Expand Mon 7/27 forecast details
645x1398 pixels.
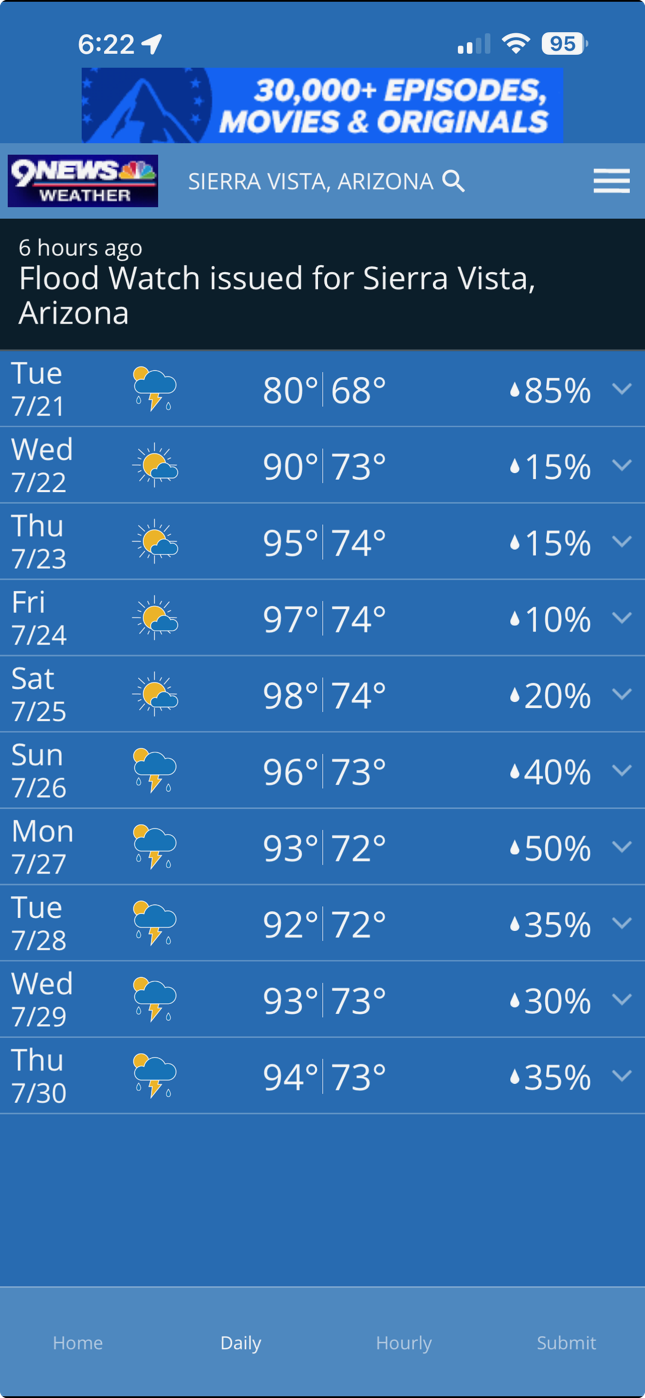pyautogui.click(x=622, y=847)
